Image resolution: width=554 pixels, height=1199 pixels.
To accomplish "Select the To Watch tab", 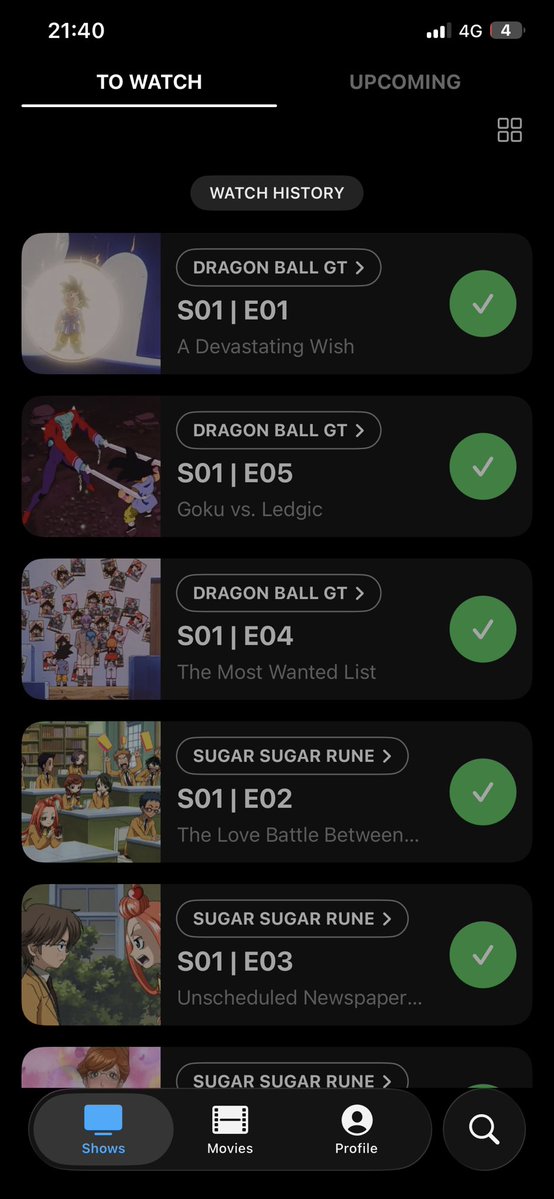I will pyautogui.click(x=149, y=82).
